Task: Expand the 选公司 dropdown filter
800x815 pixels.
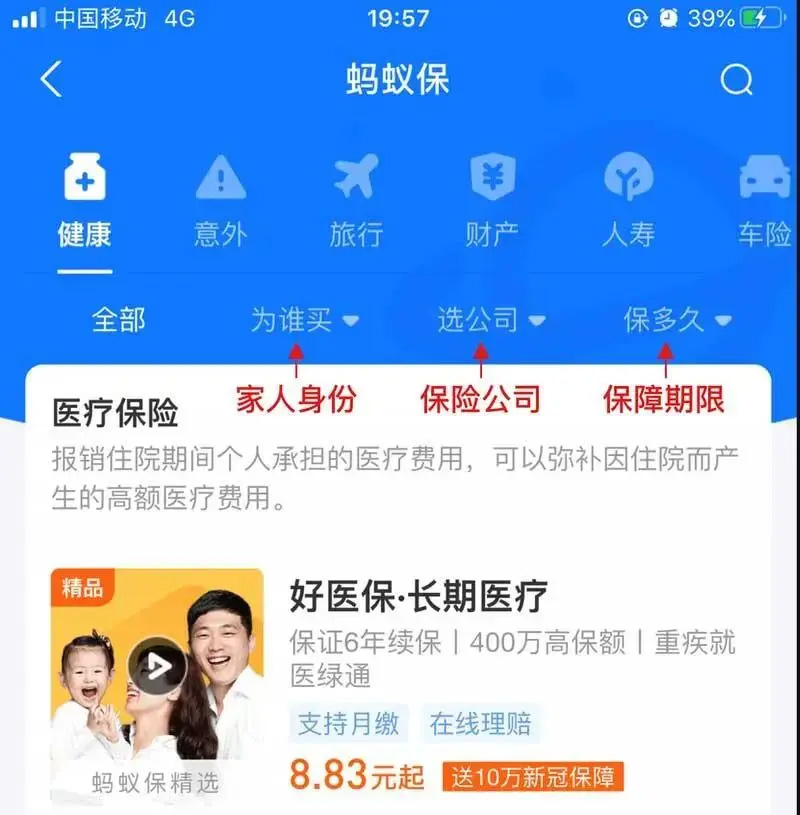Action: (491, 320)
